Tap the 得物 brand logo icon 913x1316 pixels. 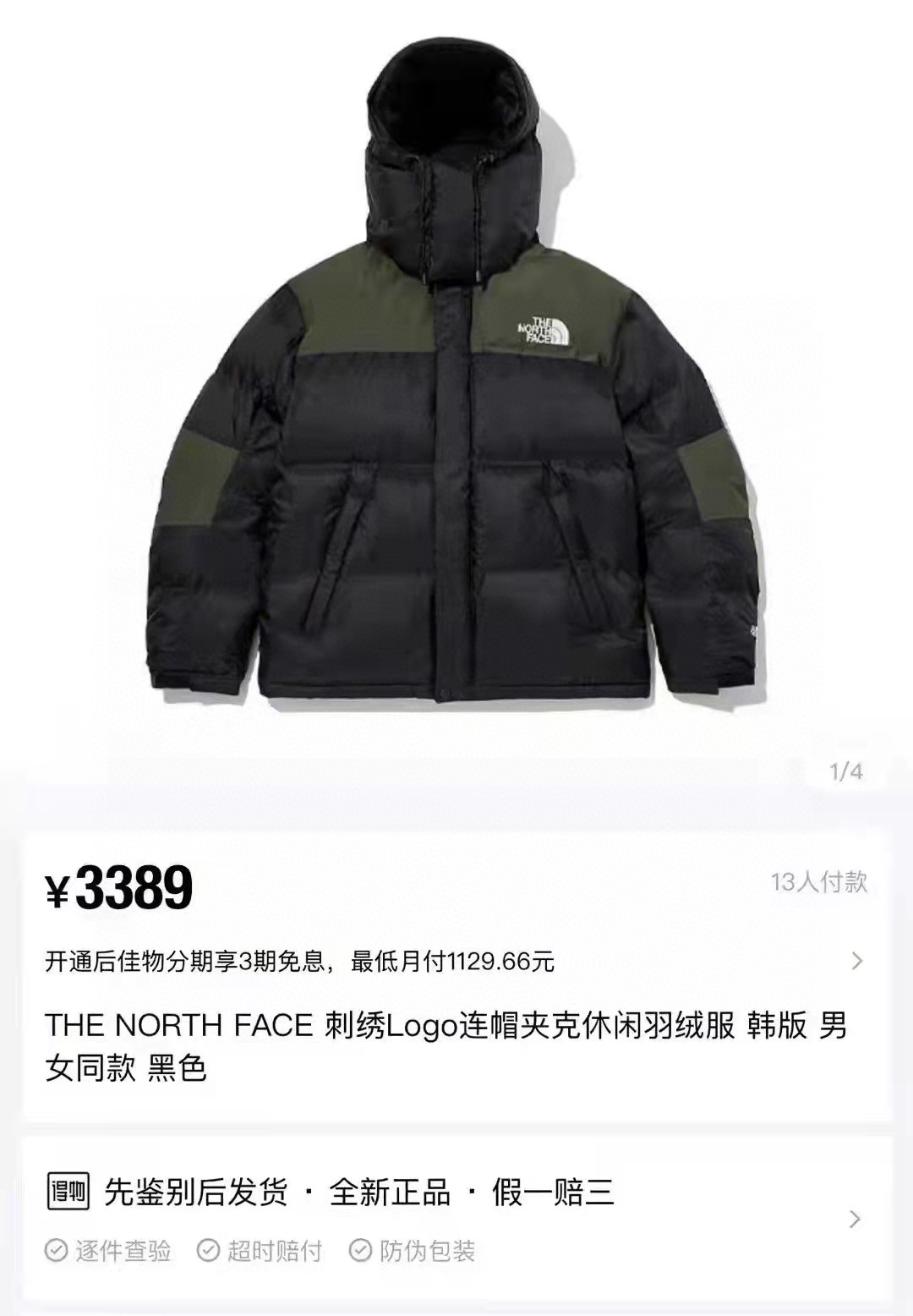pos(70,1192)
